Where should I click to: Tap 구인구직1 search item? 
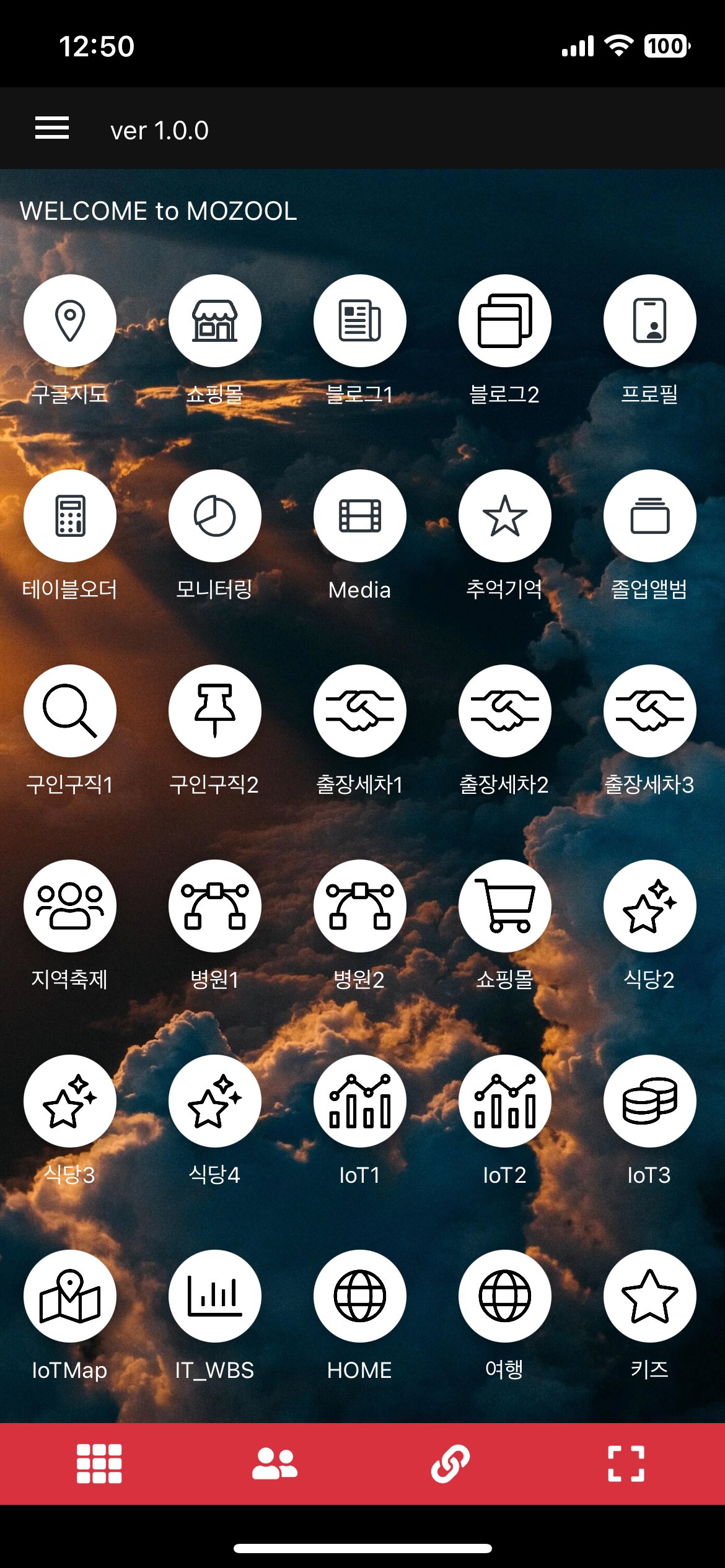70,711
